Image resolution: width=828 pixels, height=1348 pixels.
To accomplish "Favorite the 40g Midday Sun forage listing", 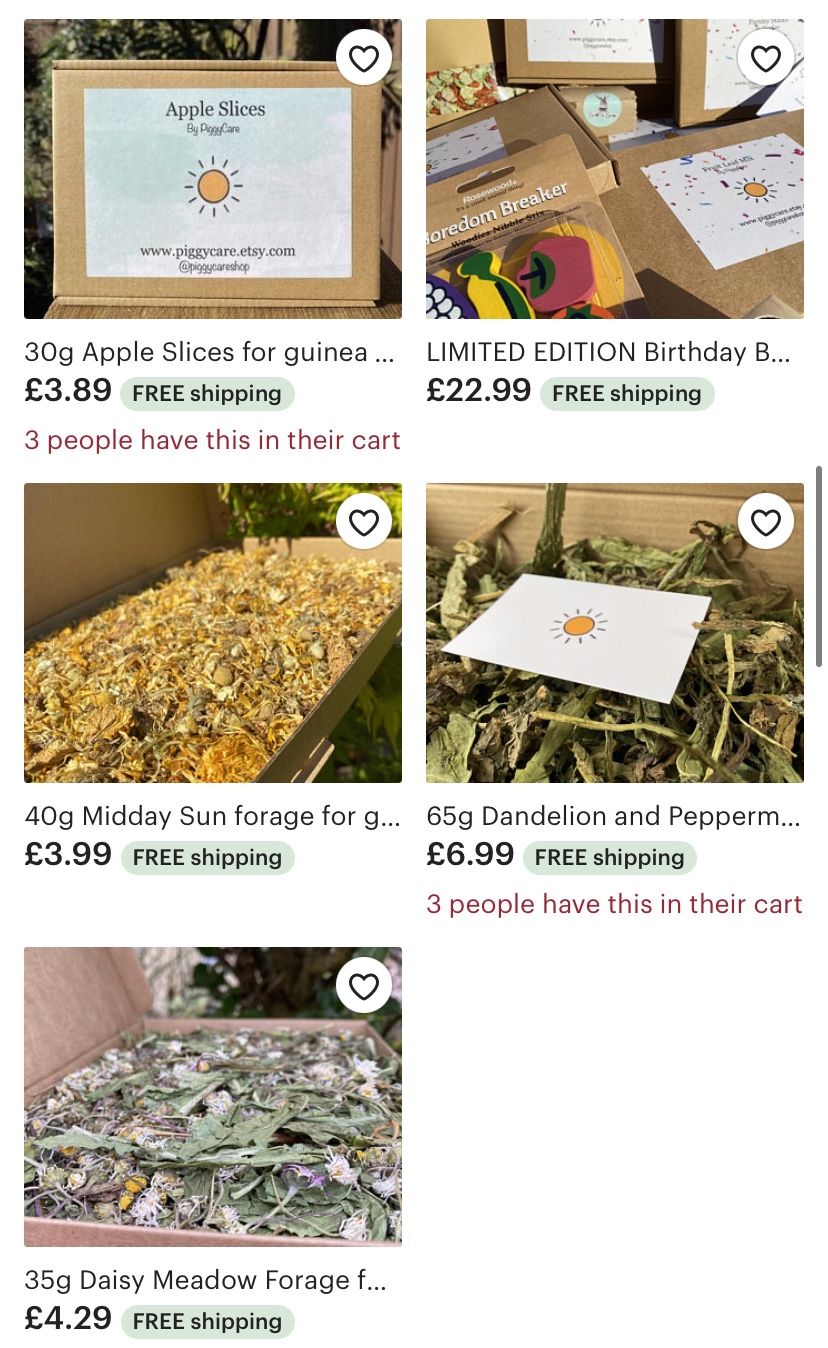I will pos(364,522).
